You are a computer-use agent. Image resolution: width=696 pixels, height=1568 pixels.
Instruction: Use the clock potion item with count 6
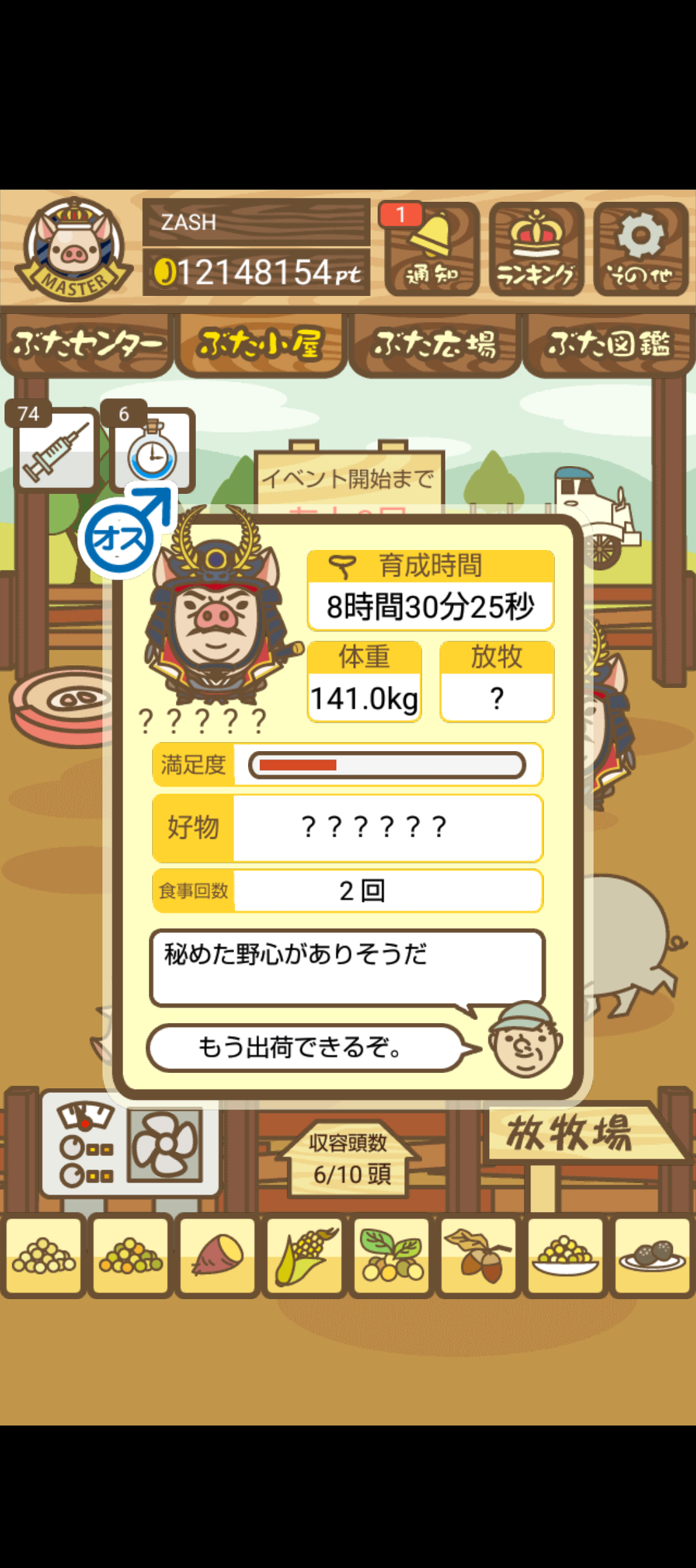(153, 449)
